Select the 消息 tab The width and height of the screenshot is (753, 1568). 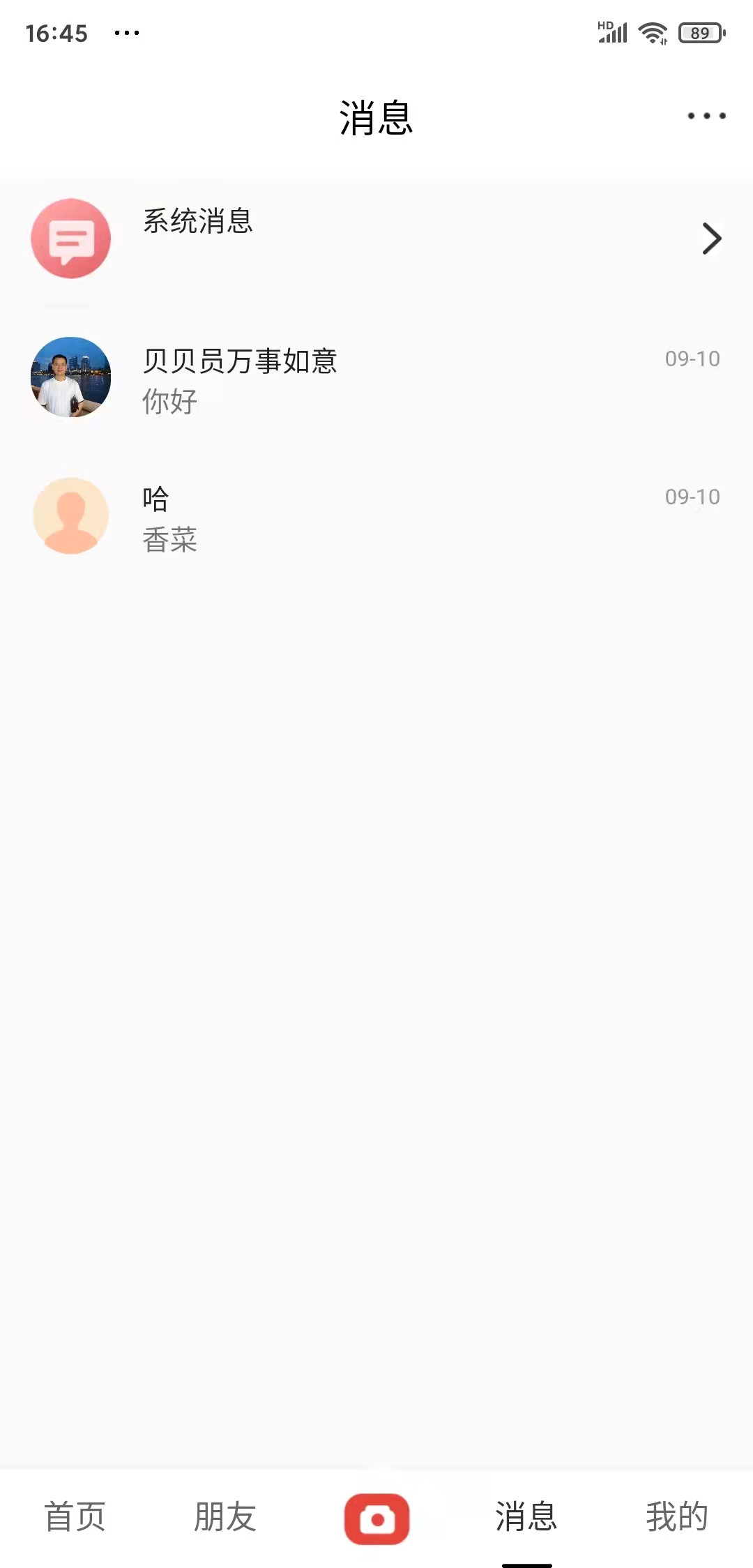tap(526, 1516)
